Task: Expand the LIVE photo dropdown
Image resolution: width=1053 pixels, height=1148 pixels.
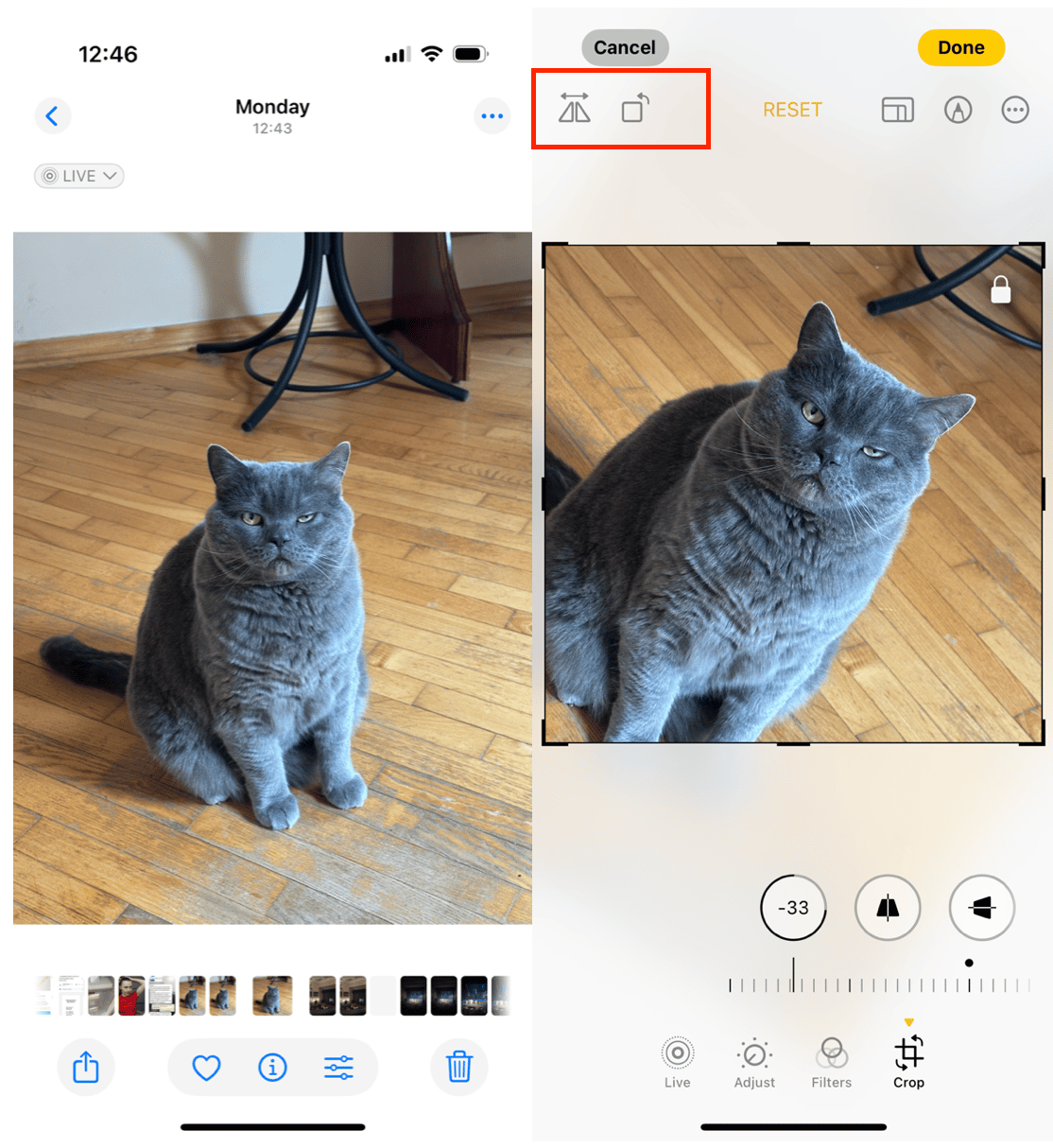Action: (x=79, y=176)
